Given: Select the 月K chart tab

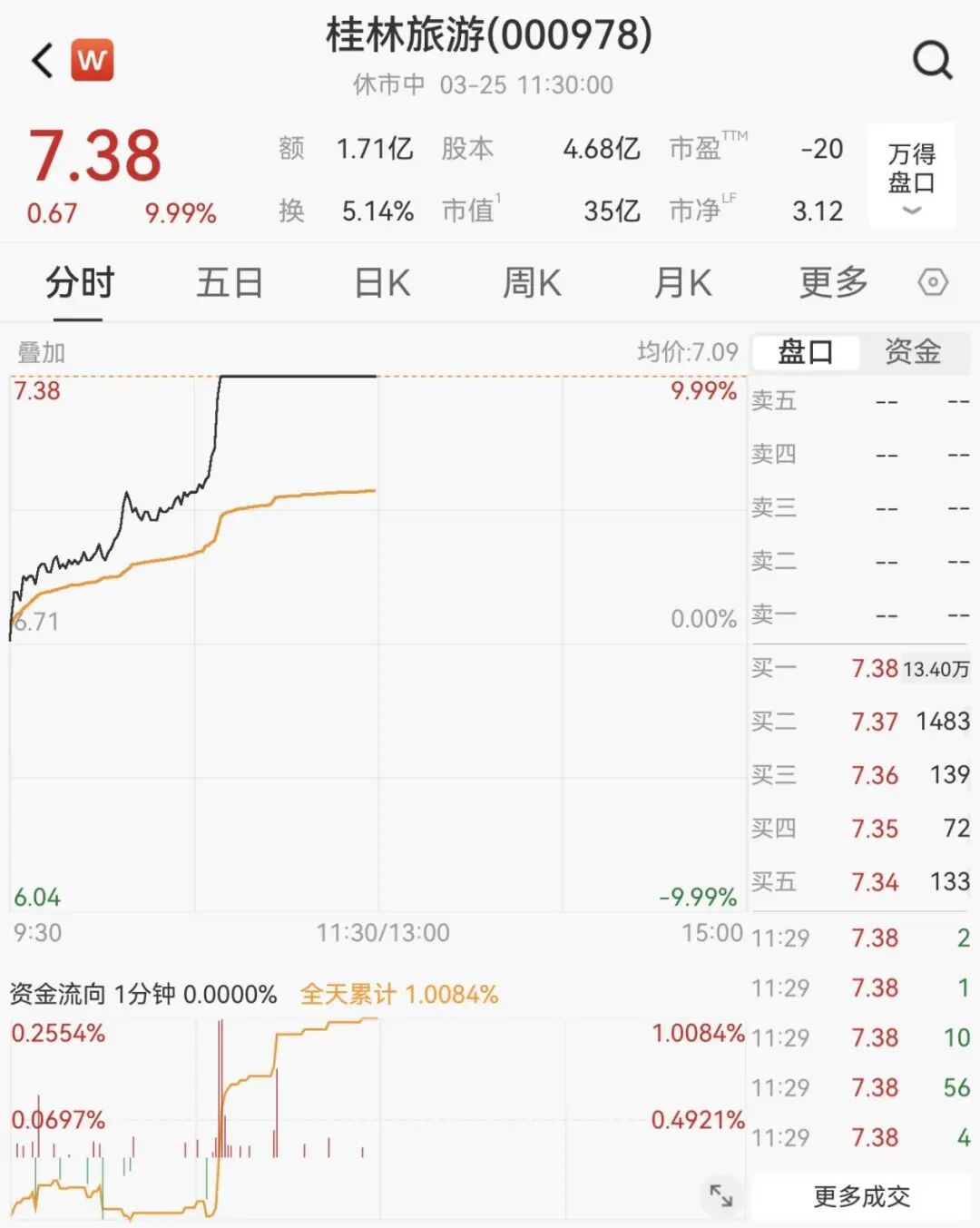Looking at the screenshot, I should tap(683, 283).
